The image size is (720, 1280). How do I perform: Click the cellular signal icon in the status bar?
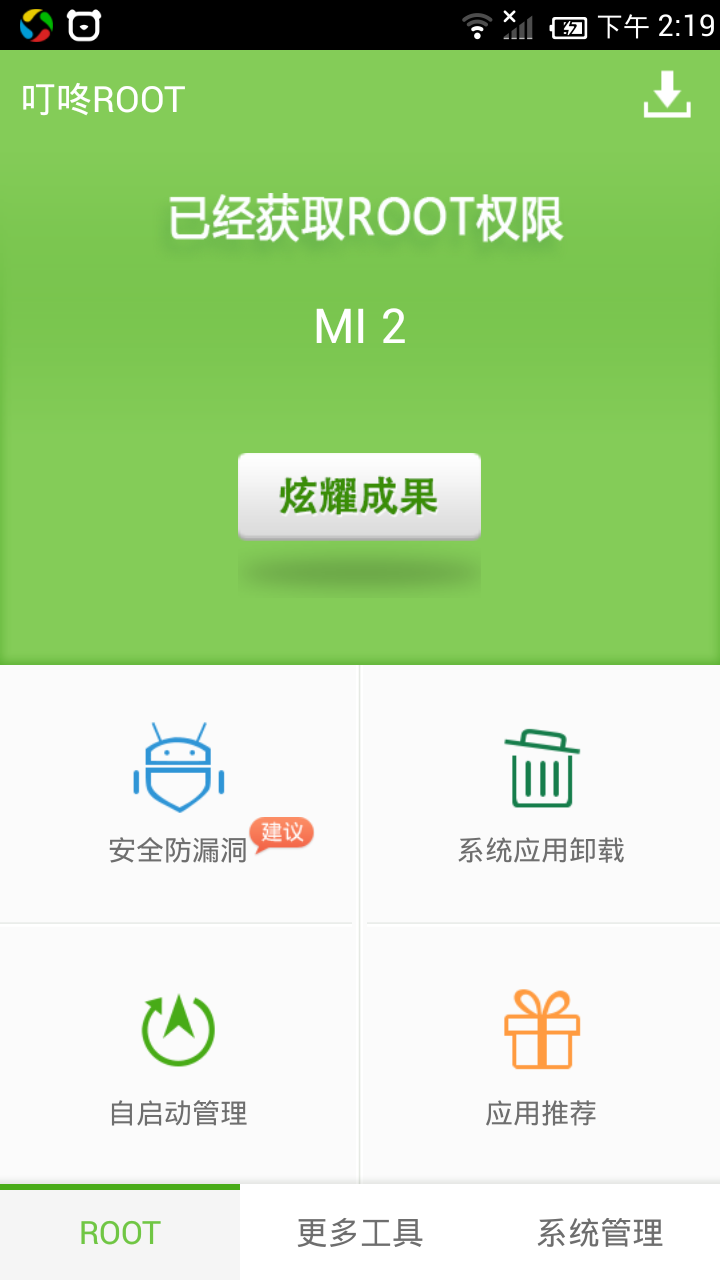519,24
